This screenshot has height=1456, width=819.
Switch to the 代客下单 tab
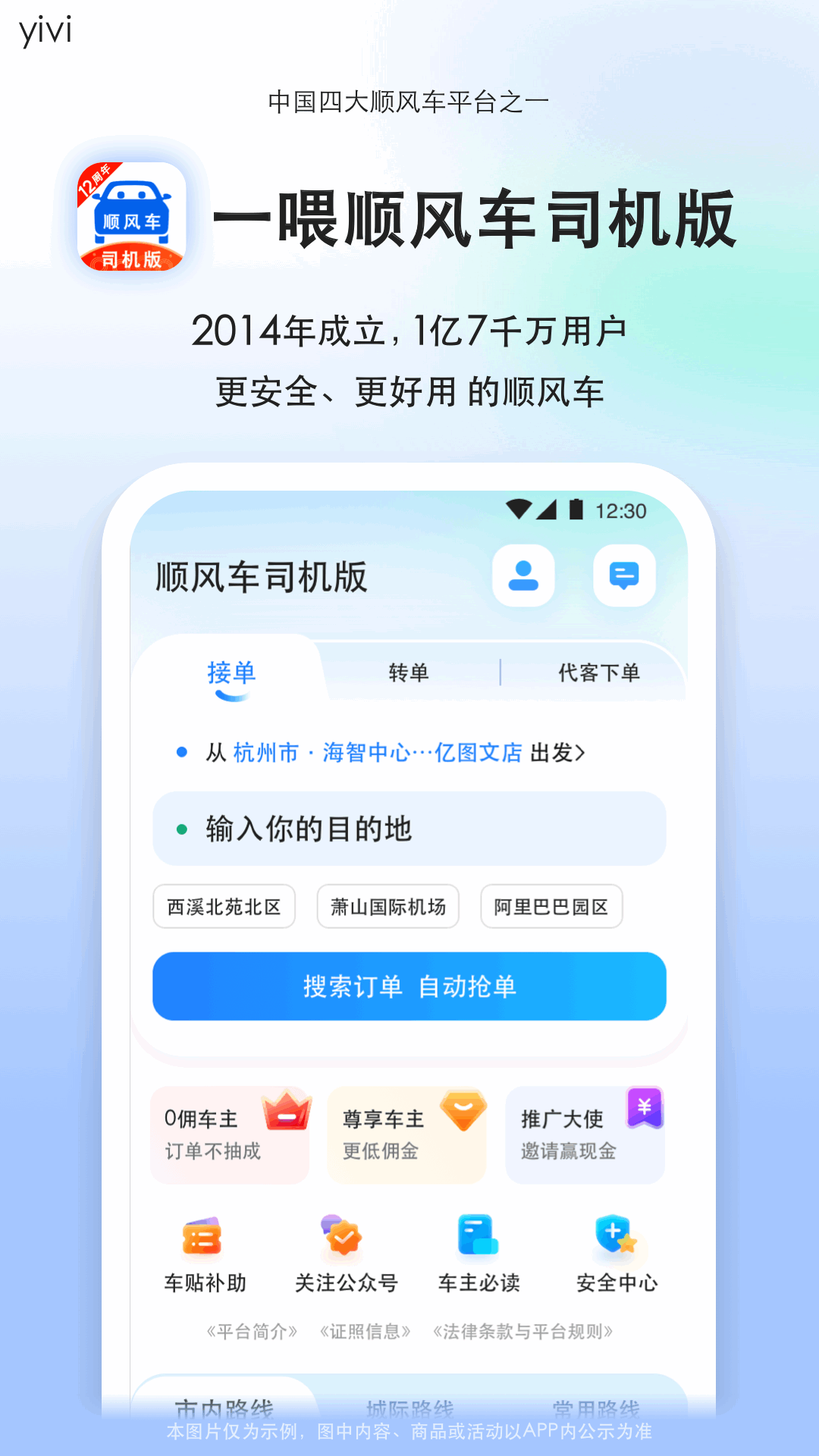coord(598,672)
